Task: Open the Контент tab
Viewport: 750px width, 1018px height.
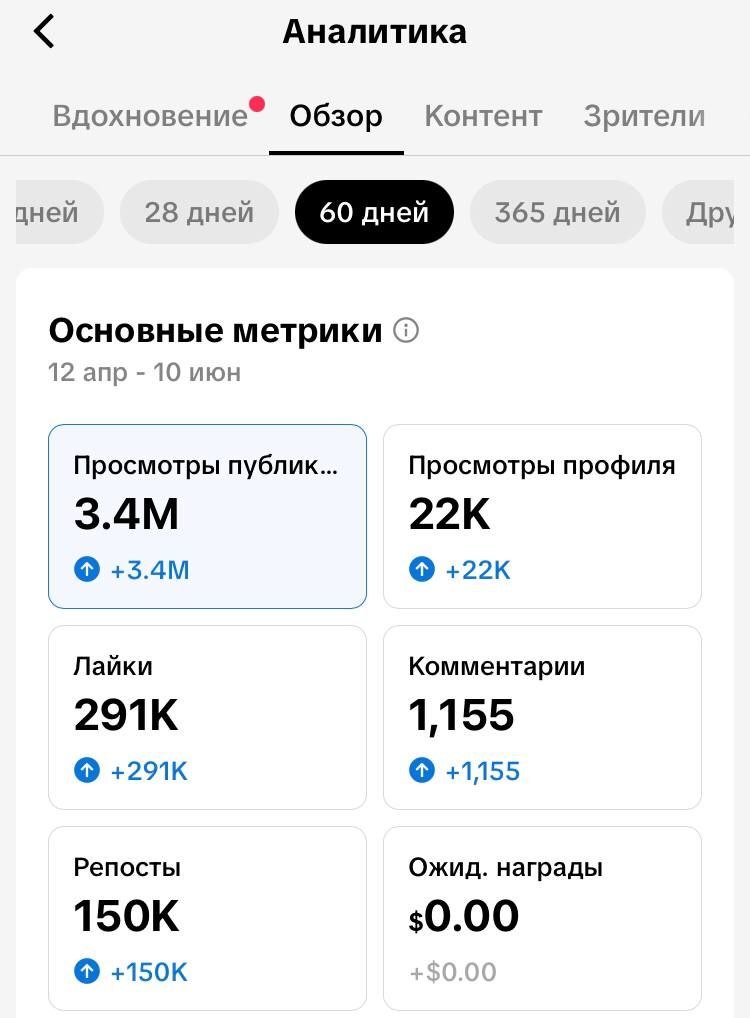Action: tap(483, 116)
